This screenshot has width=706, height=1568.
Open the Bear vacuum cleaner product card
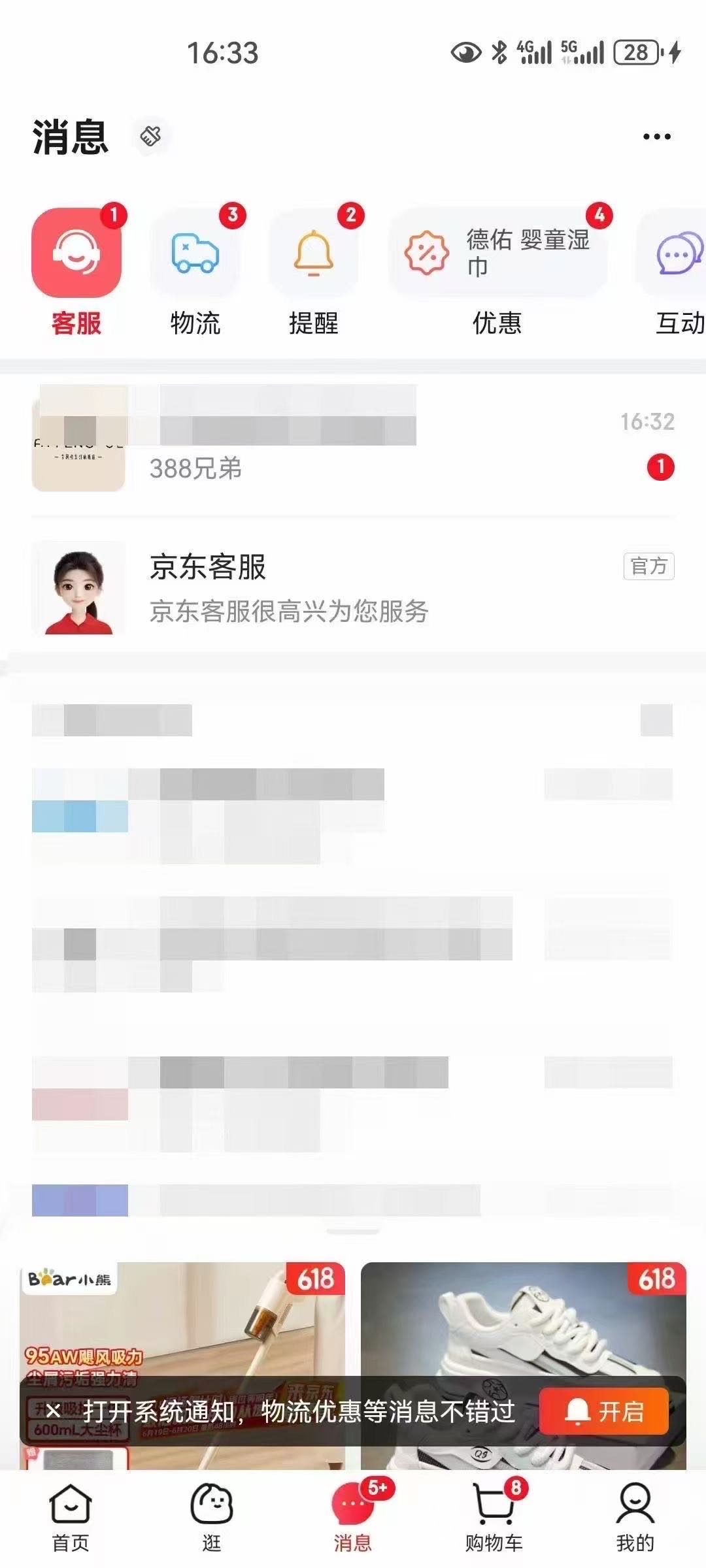(x=182, y=1326)
